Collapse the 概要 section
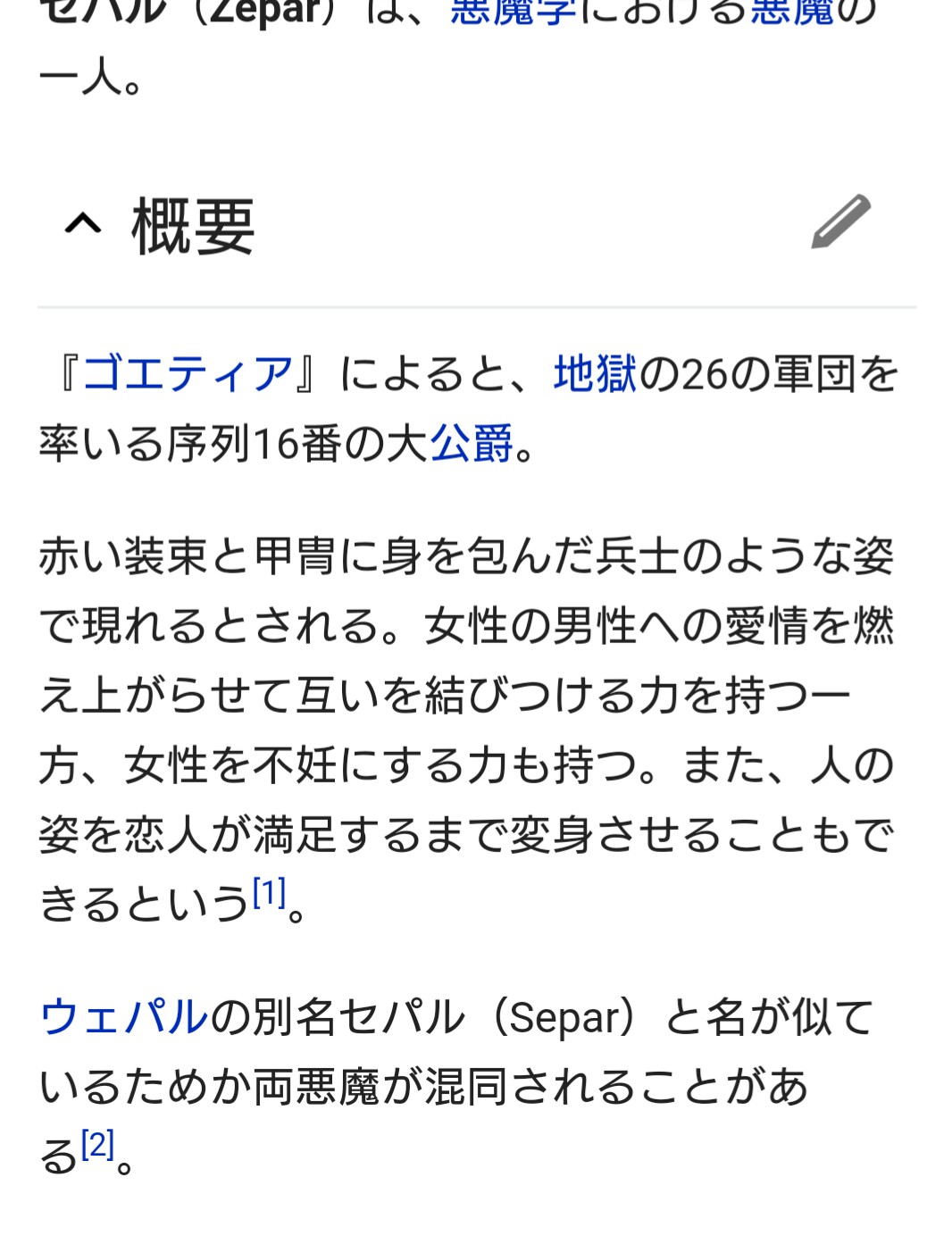 point(83,224)
